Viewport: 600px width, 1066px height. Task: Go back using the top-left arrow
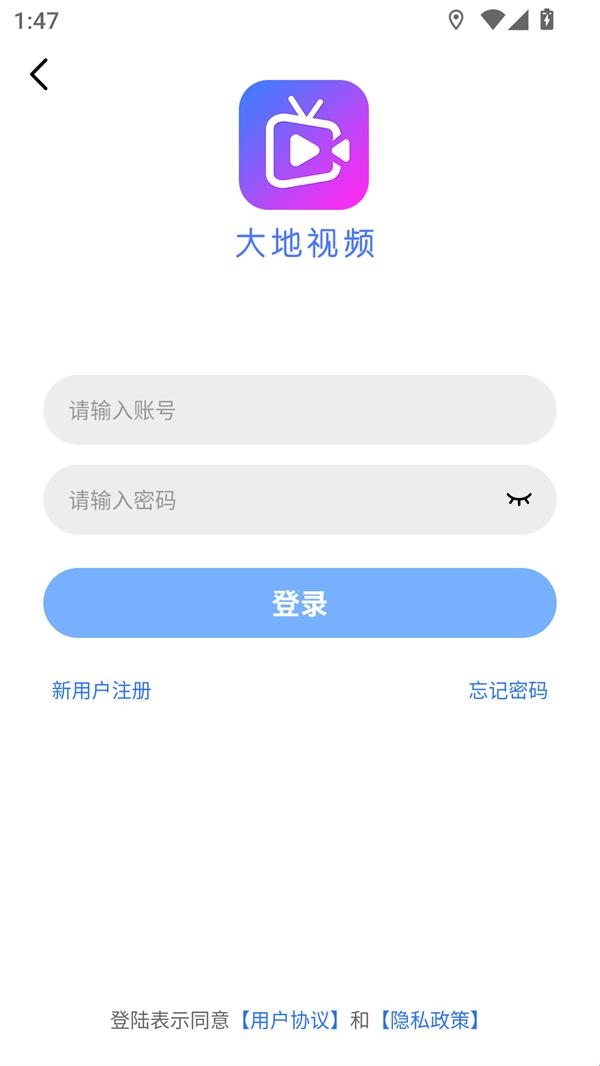click(x=39, y=74)
